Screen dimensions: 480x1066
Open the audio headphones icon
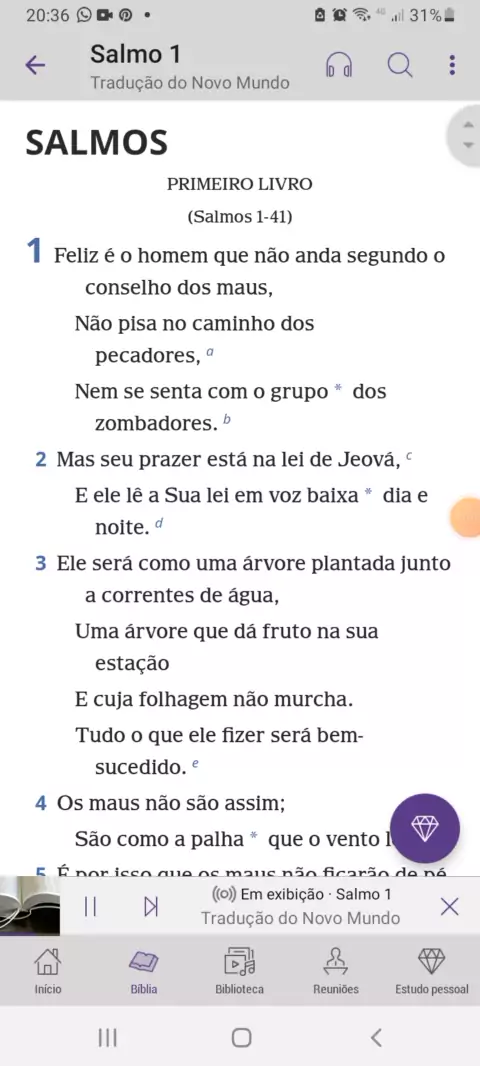click(x=339, y=65)
